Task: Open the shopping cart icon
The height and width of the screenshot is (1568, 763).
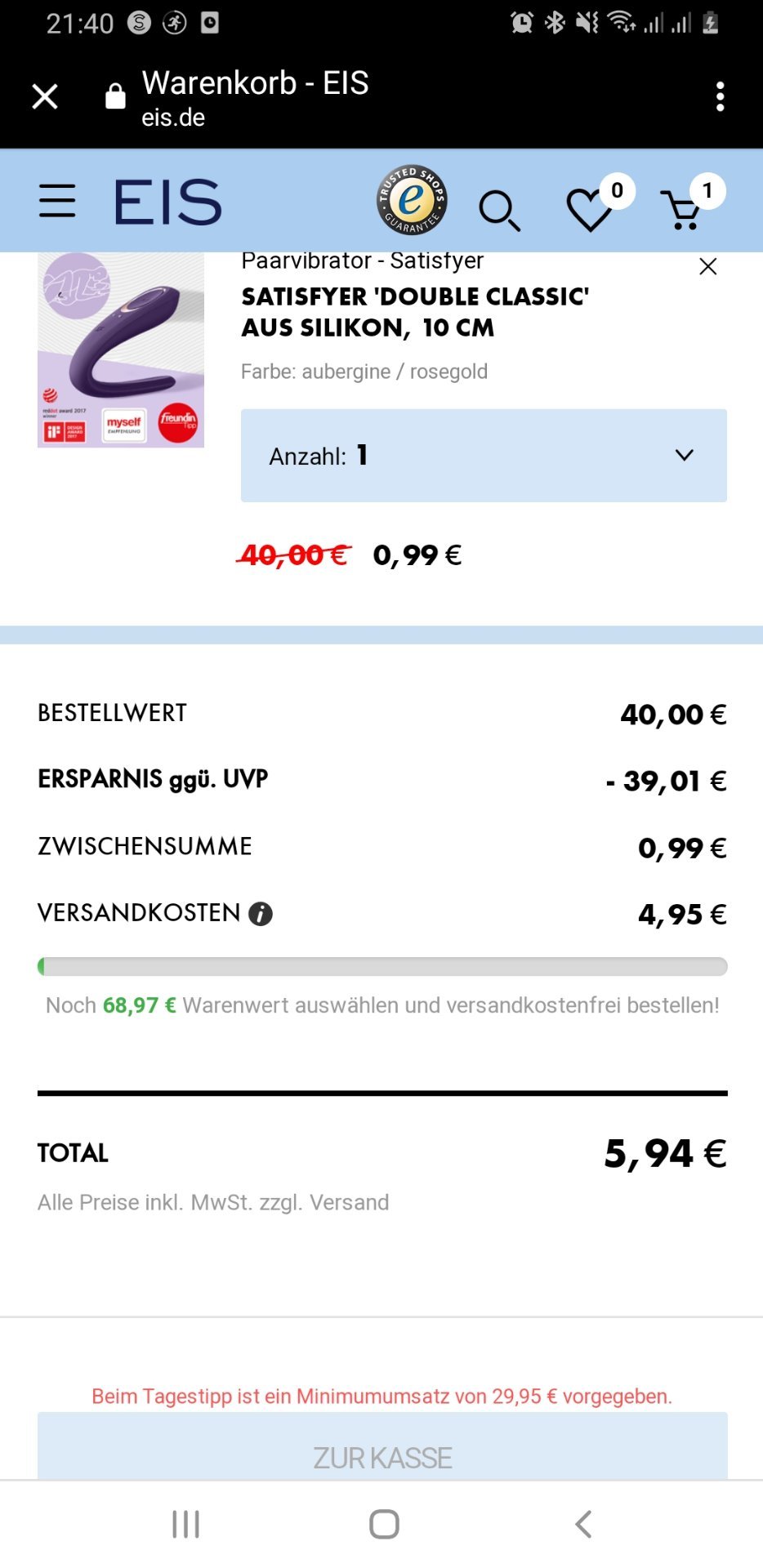Action: 682,210
